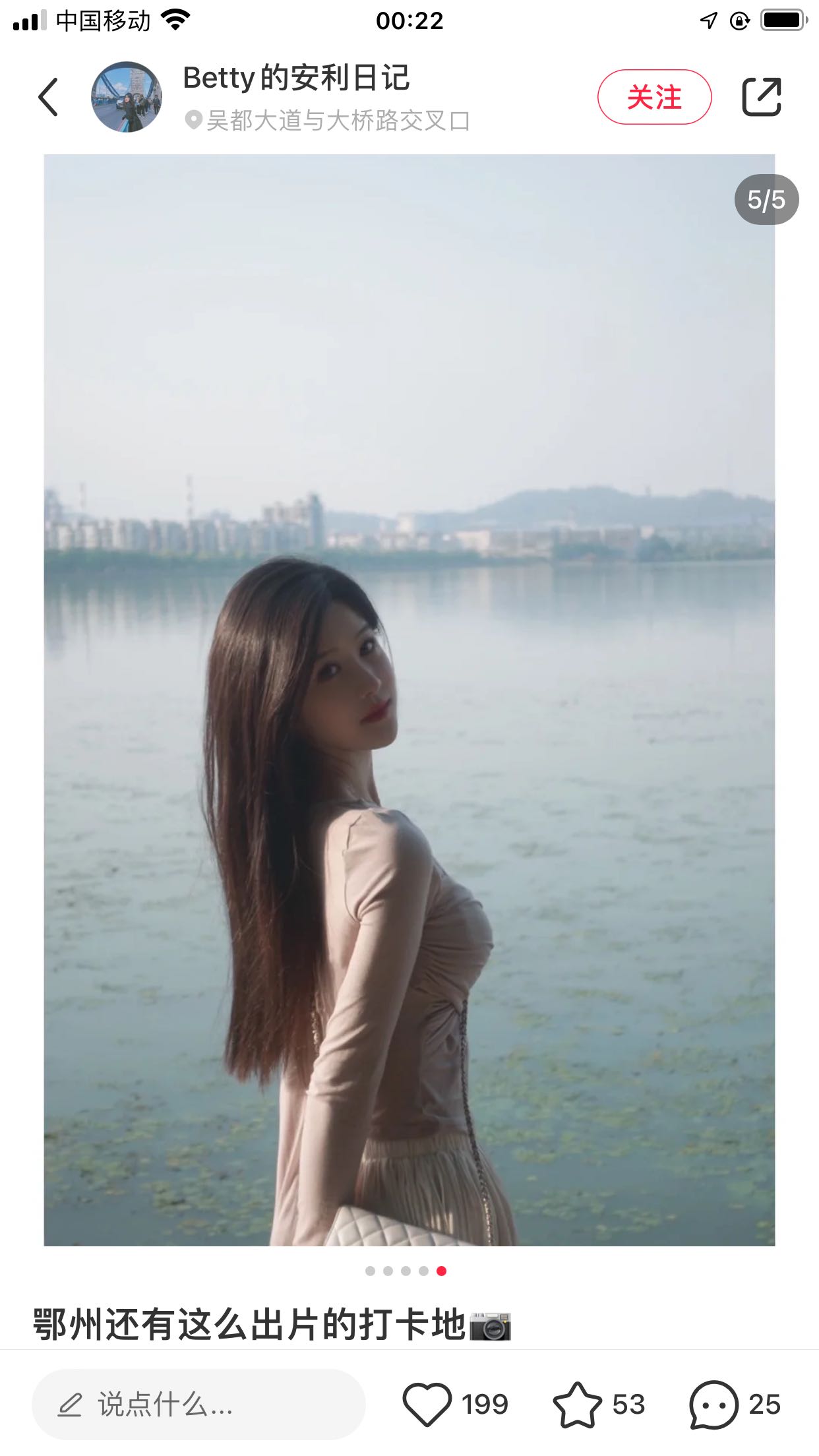This screenshot has width=819, height=1456.
Task: Open location 吴都大道与大桥路交叉口
Action: click(337, 121)
